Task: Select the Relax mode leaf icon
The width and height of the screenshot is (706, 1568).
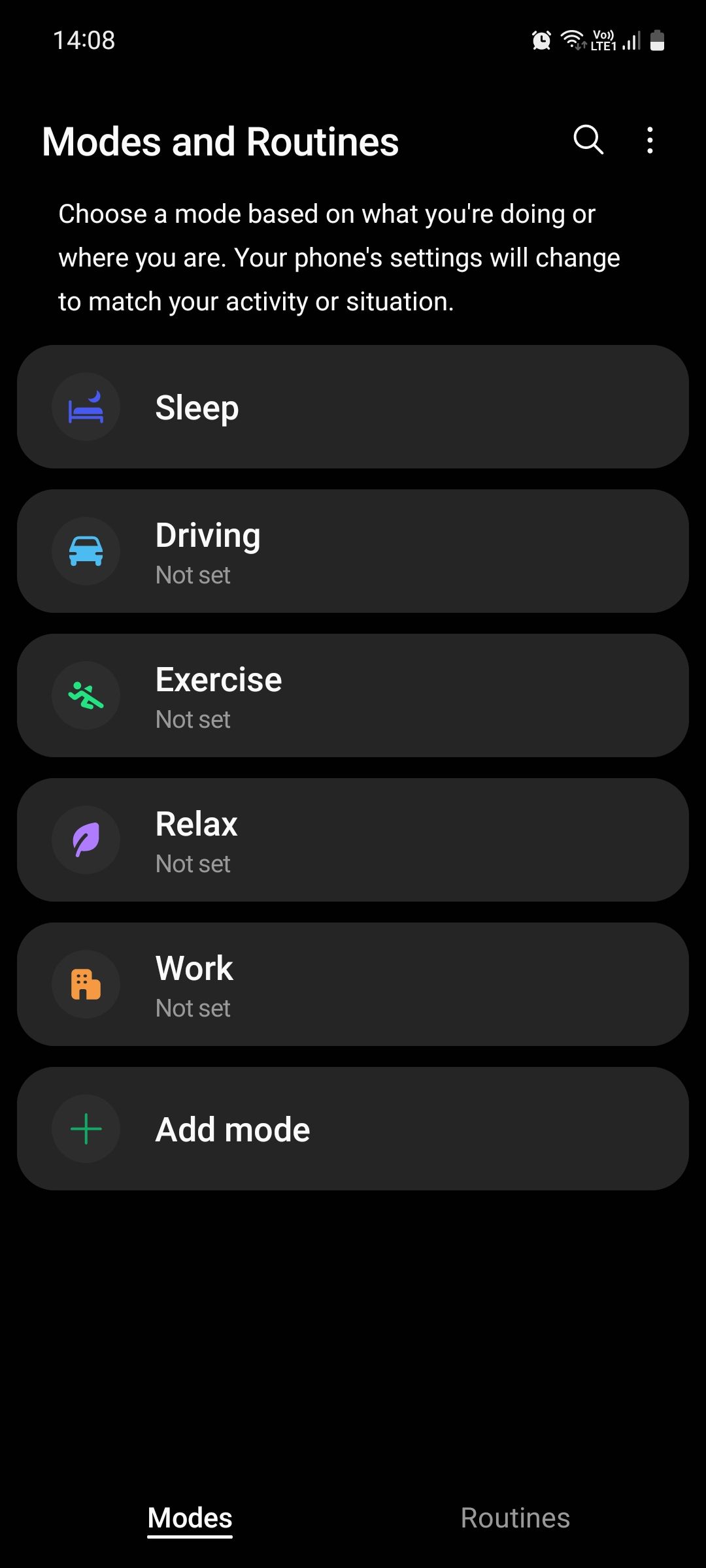Action: (x=86, y=840)
